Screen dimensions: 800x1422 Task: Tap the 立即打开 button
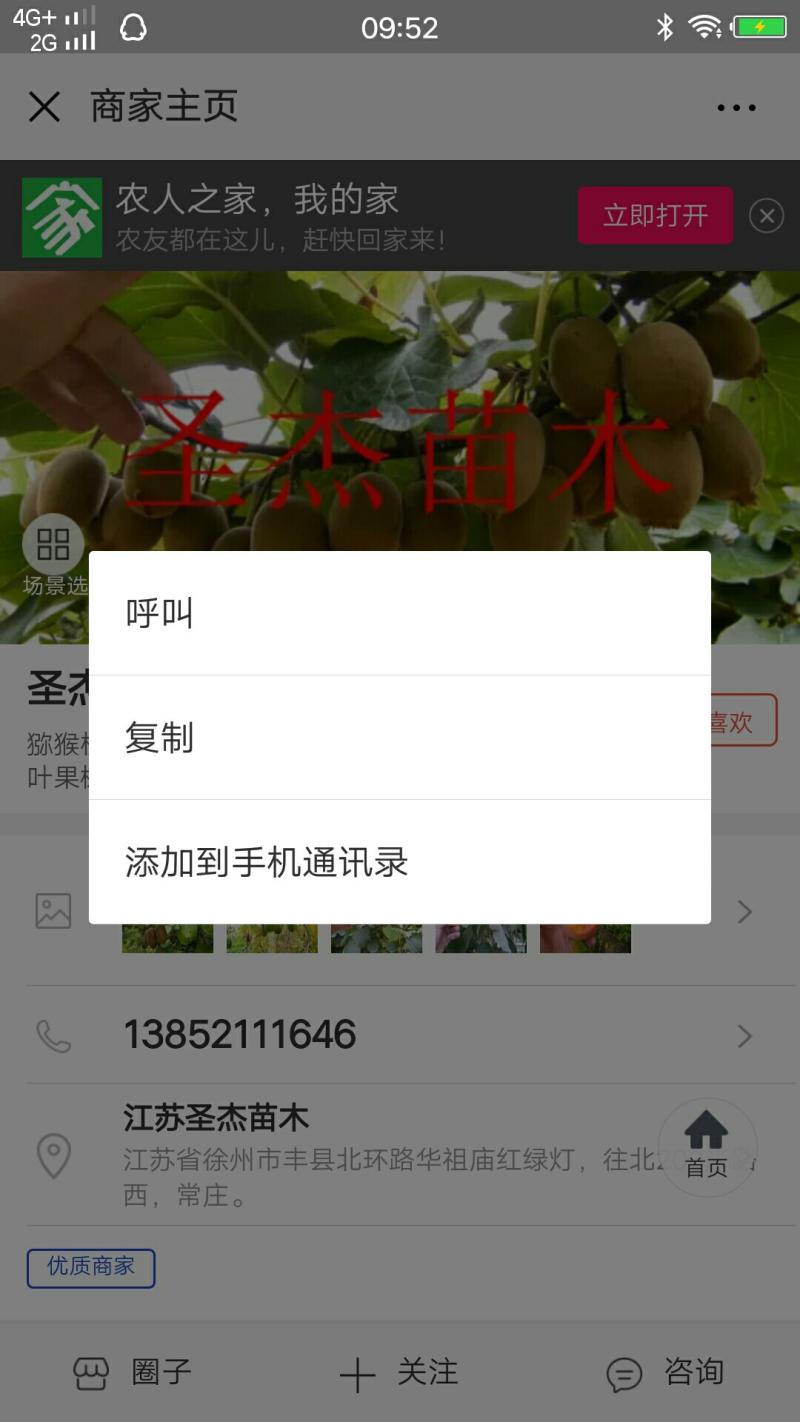pos(655,215)
